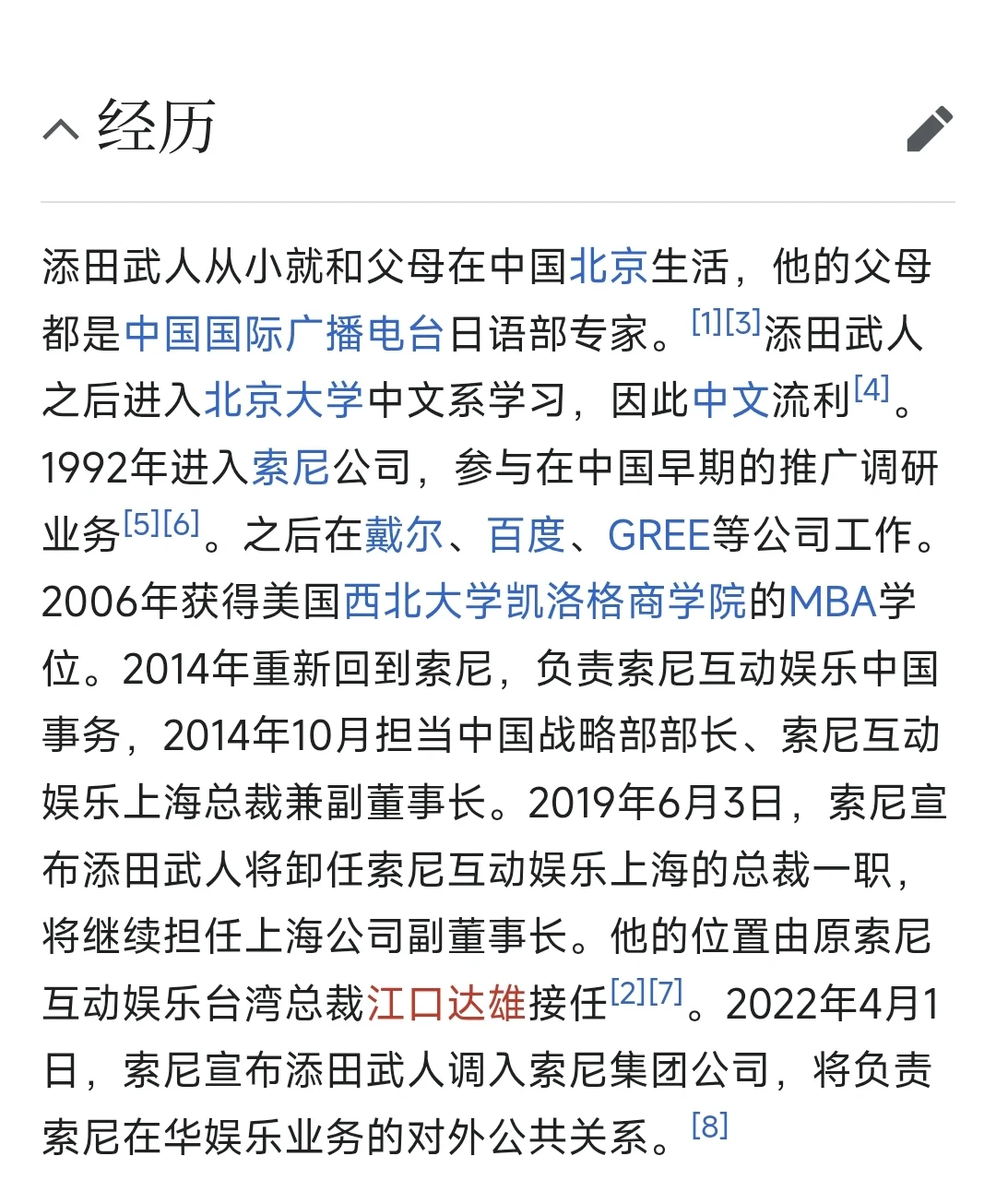Jump to citation [8]
Viewport: 996px width, 1204px height.
tap(710, 1126)
